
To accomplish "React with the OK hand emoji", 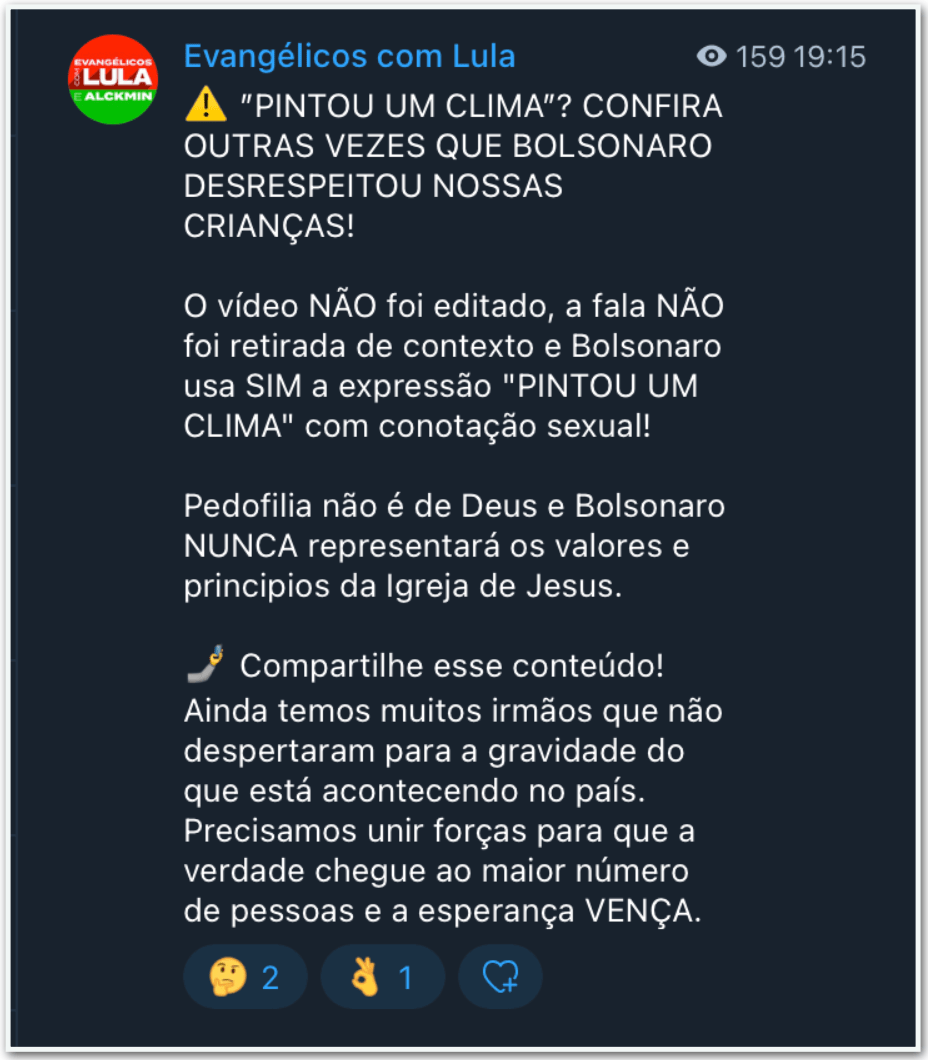I will click(x=382, y=977).
